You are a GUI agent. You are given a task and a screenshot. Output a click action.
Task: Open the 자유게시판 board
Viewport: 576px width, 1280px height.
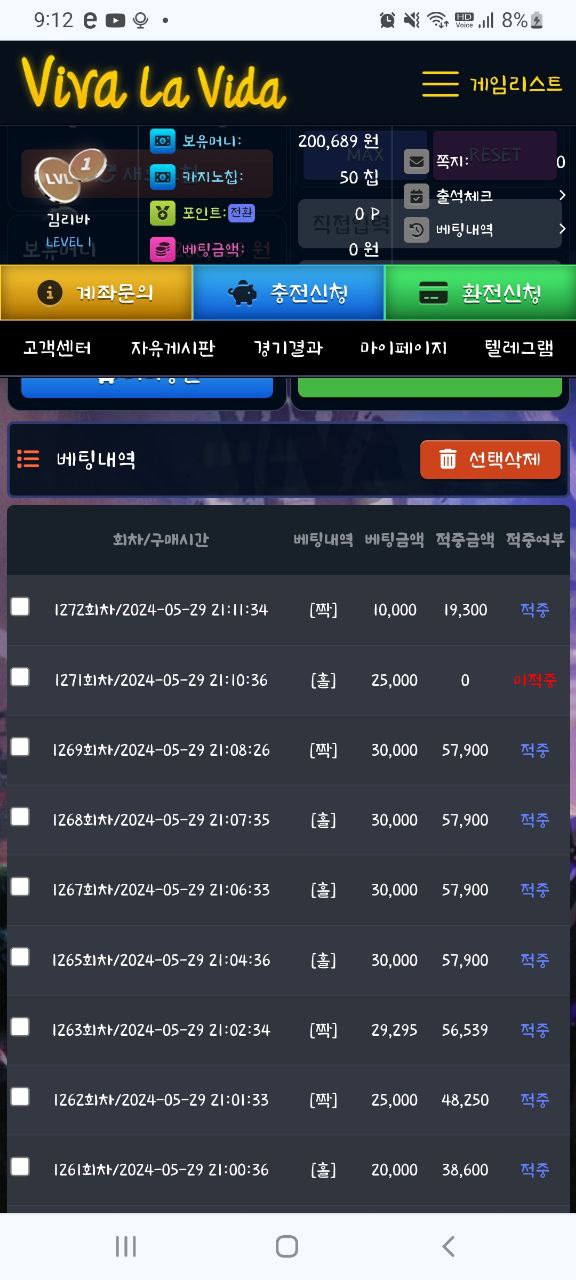172,348
